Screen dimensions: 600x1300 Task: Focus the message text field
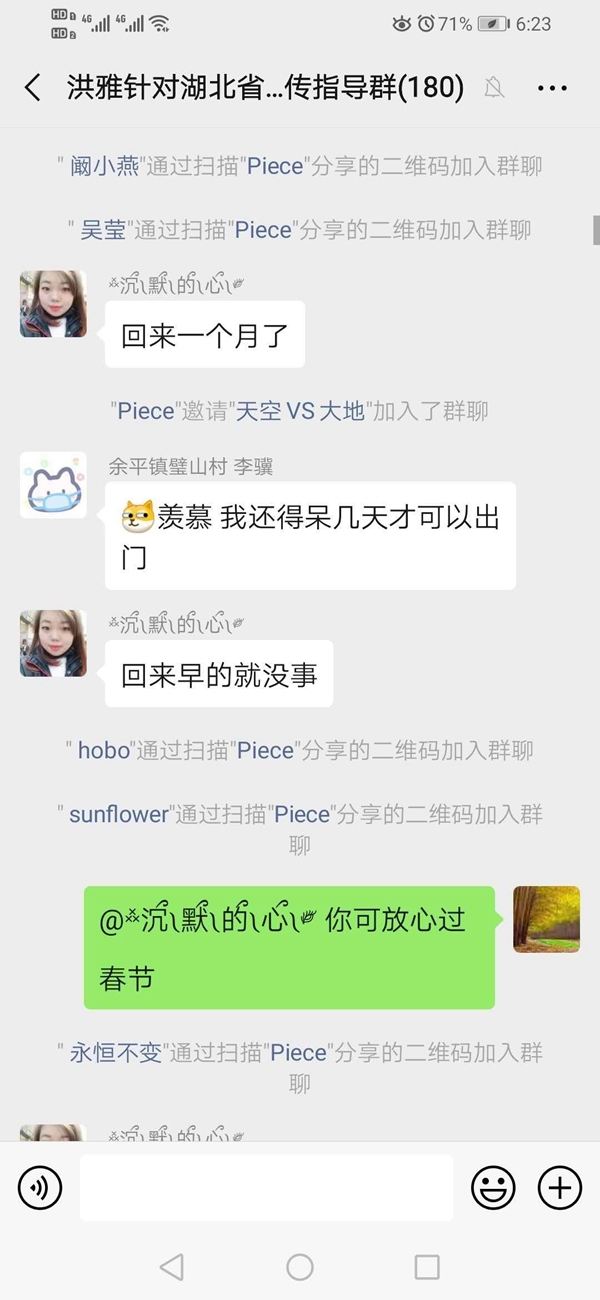(x=266, y=1188)
